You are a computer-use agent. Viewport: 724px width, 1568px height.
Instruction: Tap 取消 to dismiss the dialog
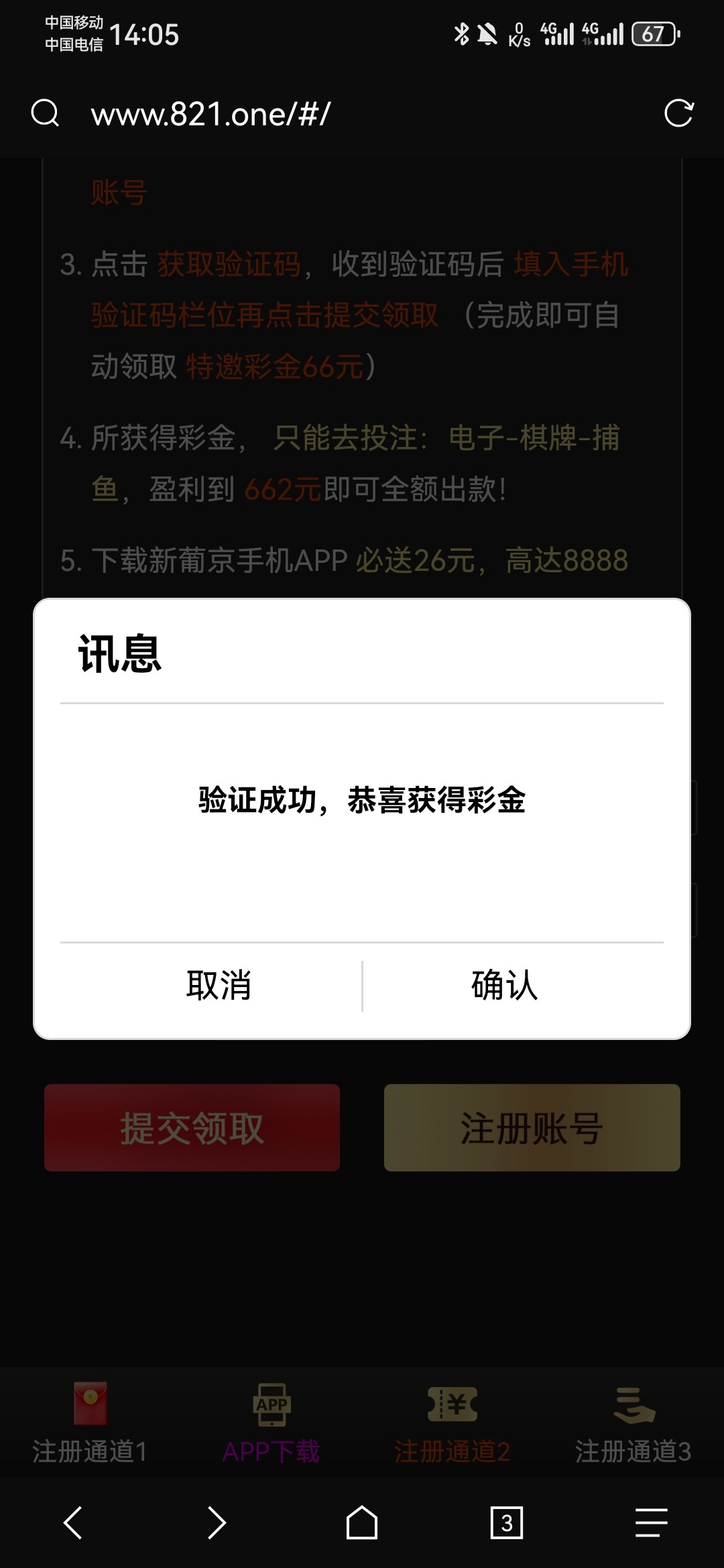[x=219, y=986]
